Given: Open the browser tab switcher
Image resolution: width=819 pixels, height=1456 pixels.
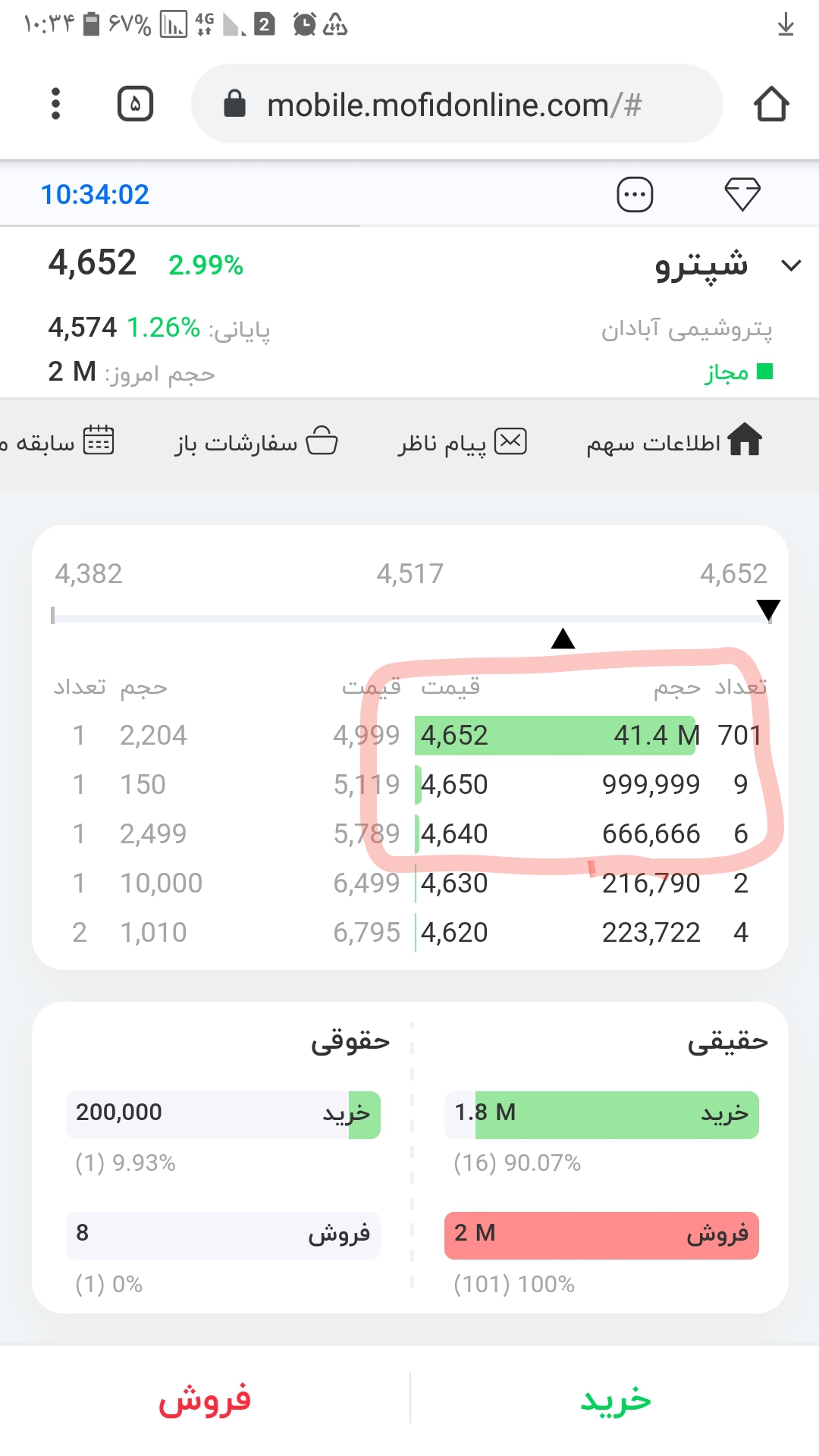Looking at the screenshot, I should pyautogui.click(x=135, y=104).
